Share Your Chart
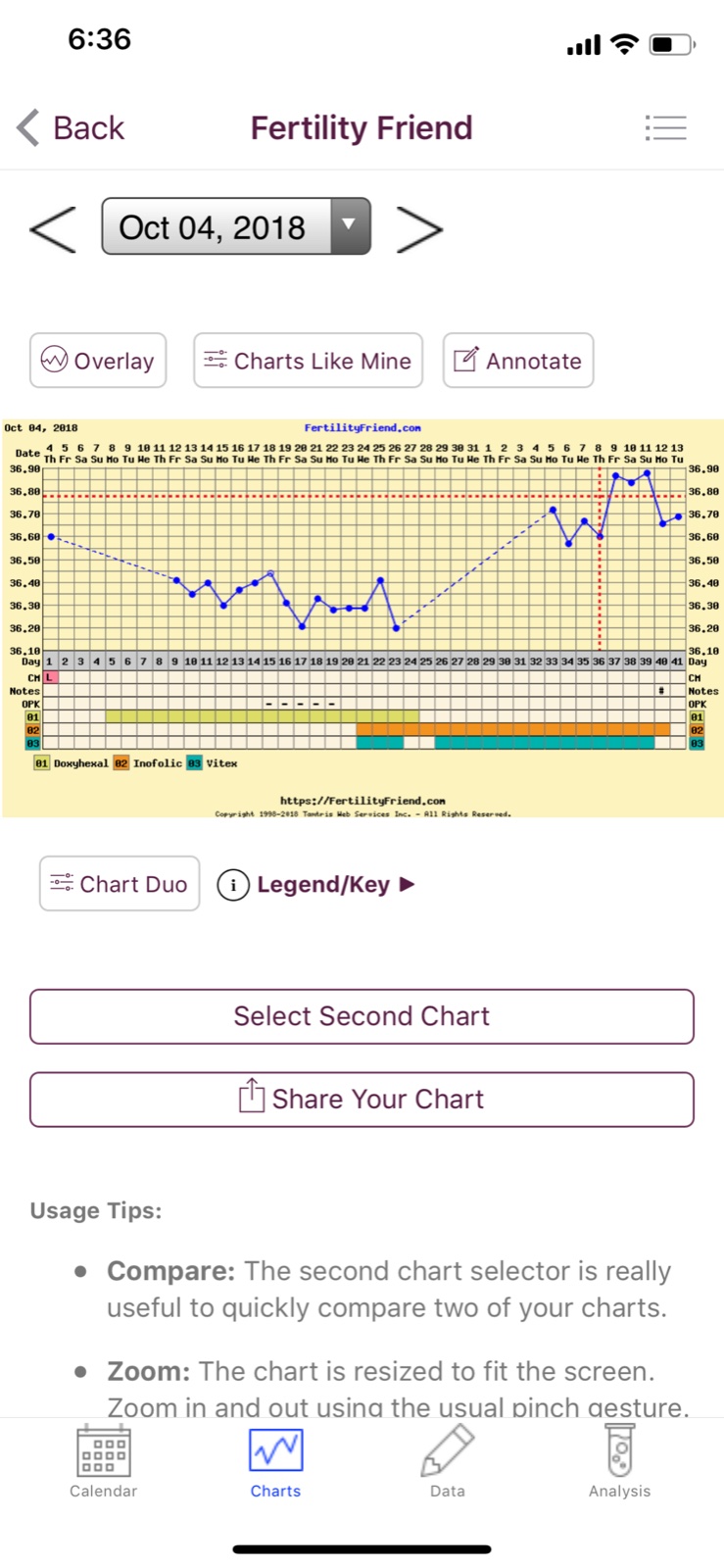Screen dimensions: 724x1568 (x=362, y=1100)
